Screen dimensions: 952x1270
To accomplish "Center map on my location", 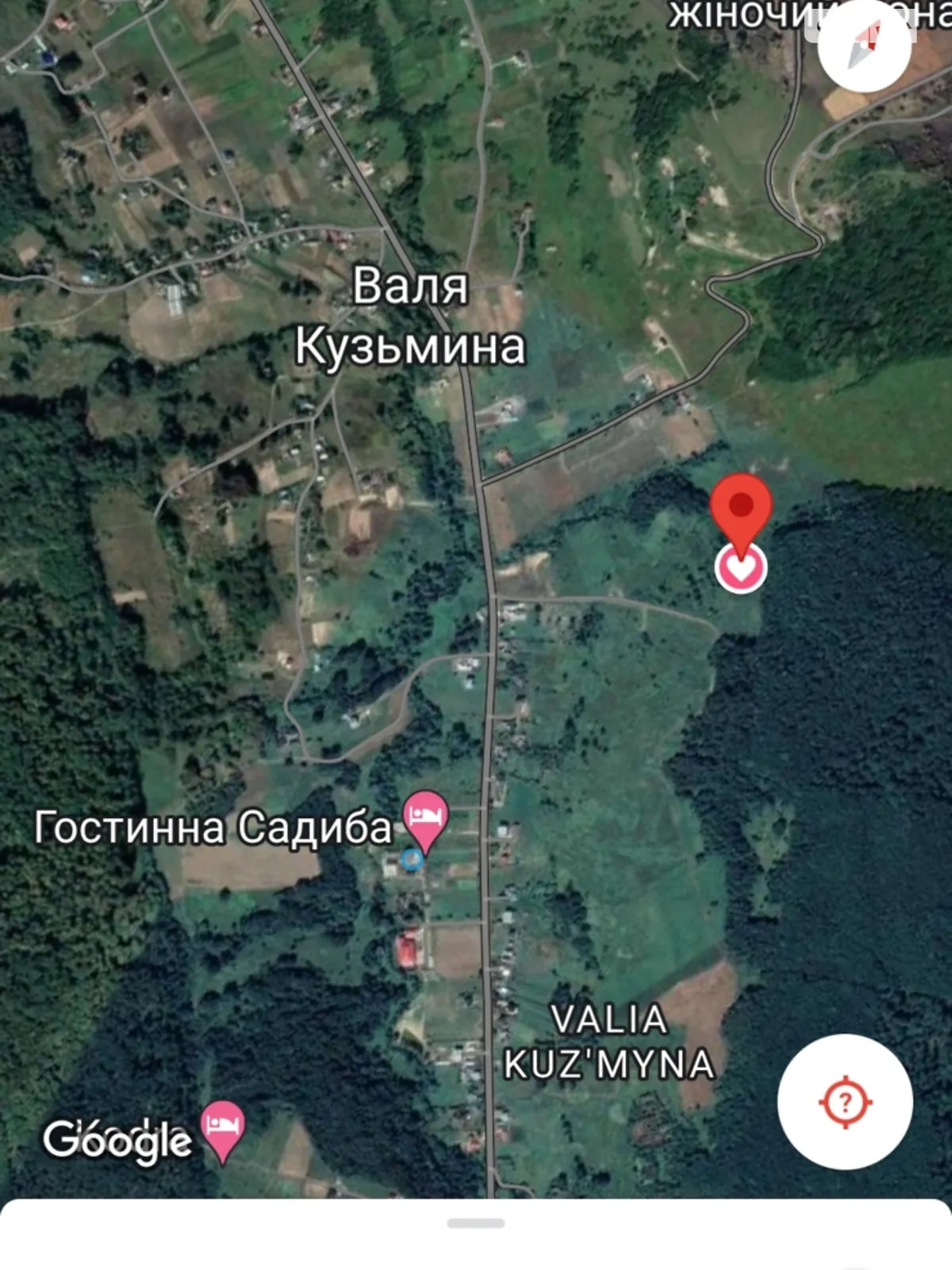I will (x=845, y=1102).
